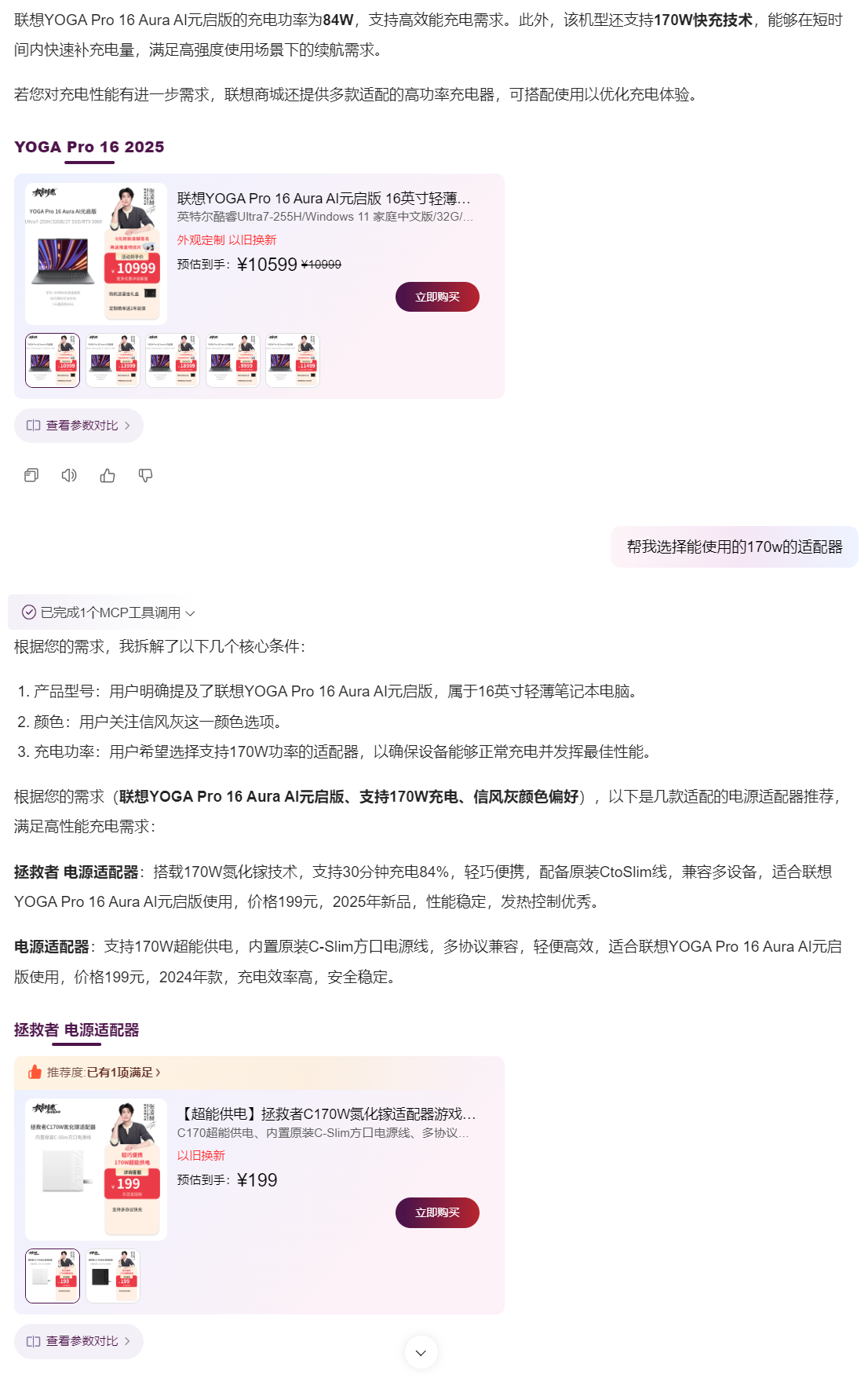Dislike the assistant's answer
The image size is (868, 1382).
[145, 475]
